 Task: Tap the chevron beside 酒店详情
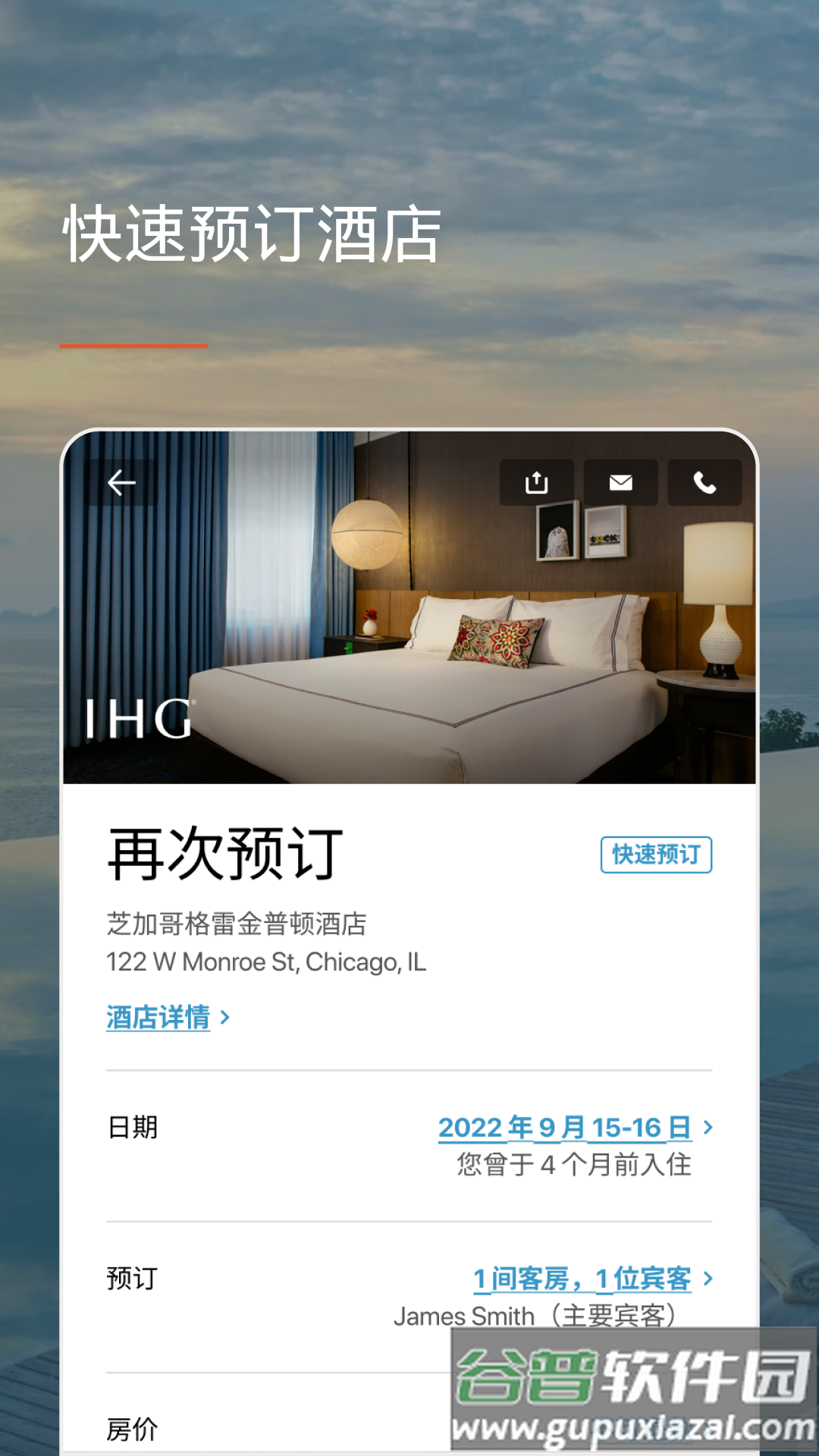click(224, 1019)
